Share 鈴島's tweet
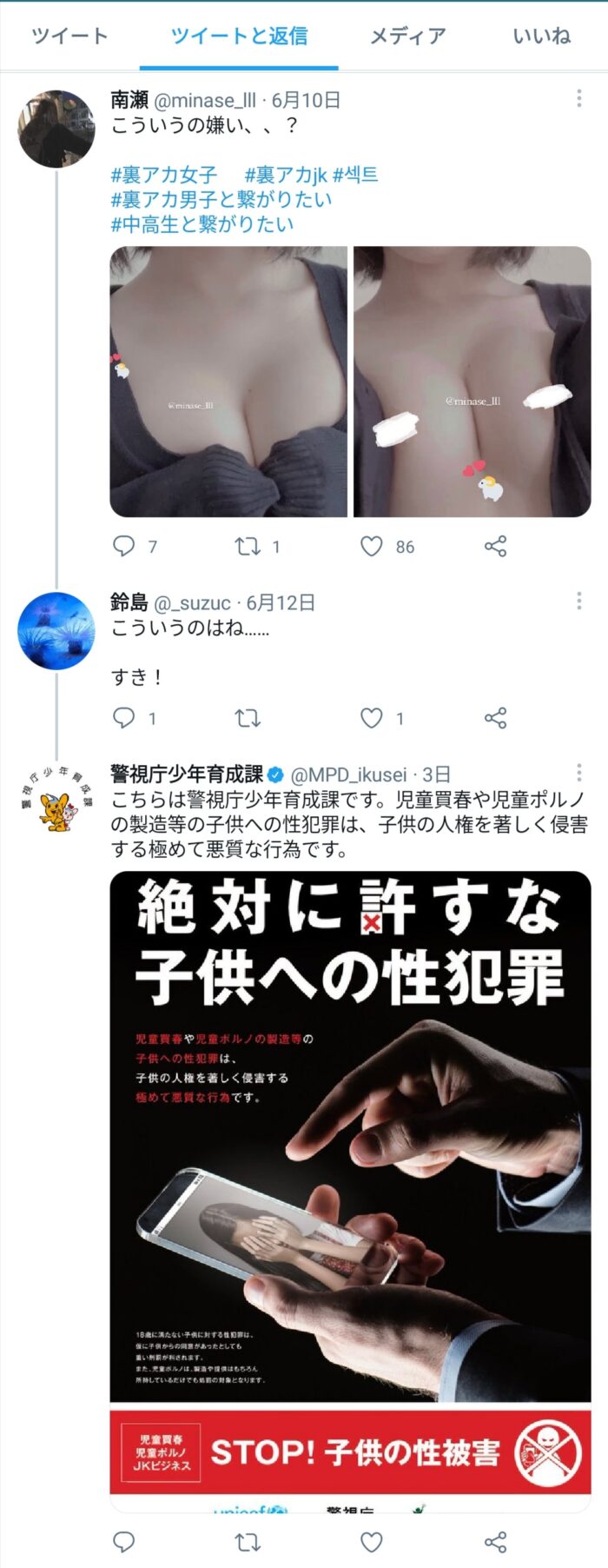Screen dimensions: 608x1568 (495, 718)
